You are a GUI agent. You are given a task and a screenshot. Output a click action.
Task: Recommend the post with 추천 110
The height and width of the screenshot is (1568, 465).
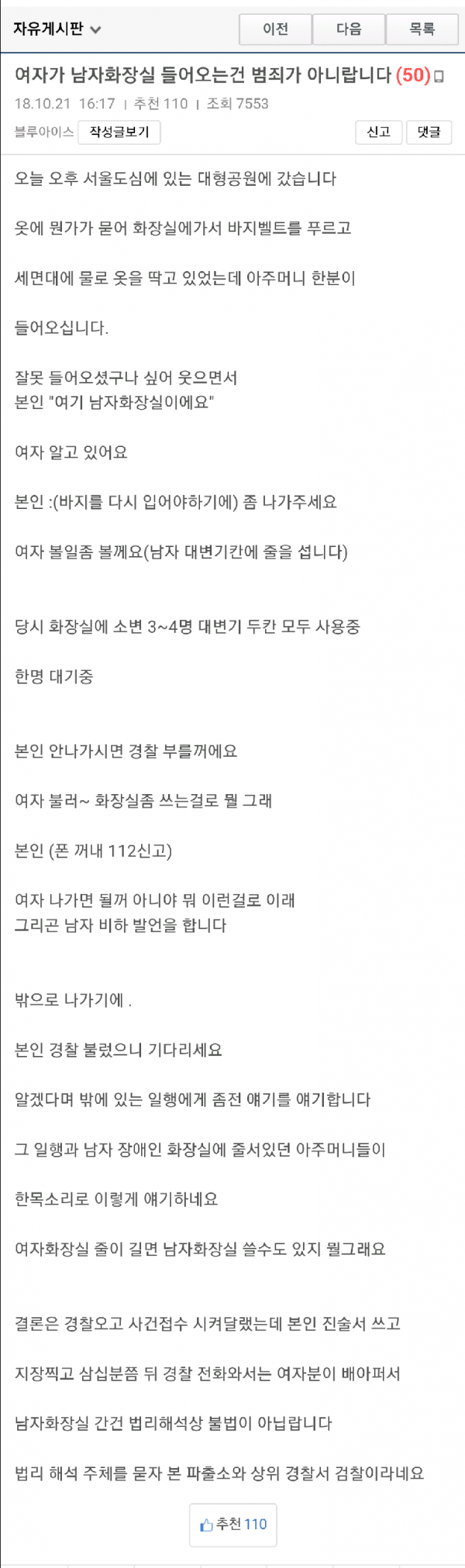point(233,1524)
